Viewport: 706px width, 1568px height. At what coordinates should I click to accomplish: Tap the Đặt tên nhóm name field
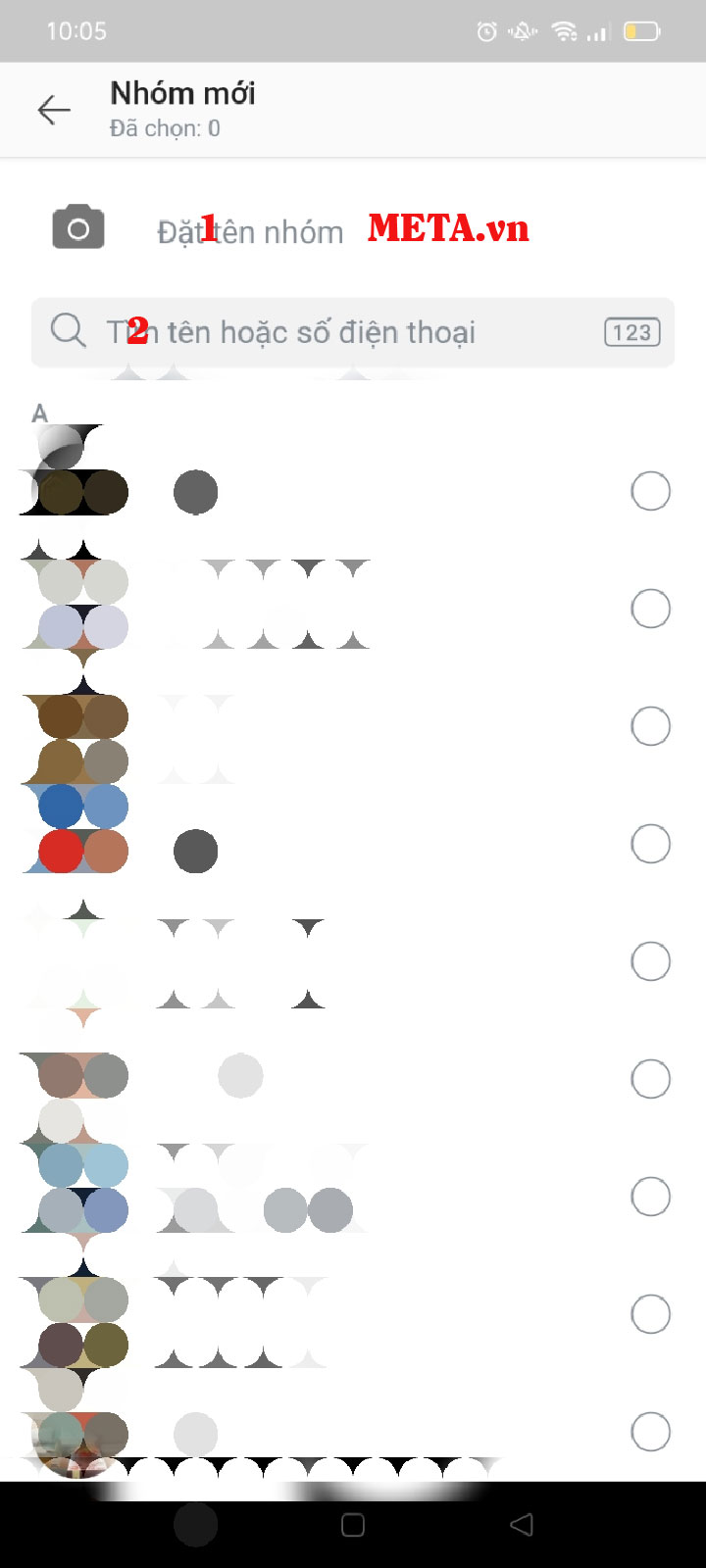tap(251, 232)
